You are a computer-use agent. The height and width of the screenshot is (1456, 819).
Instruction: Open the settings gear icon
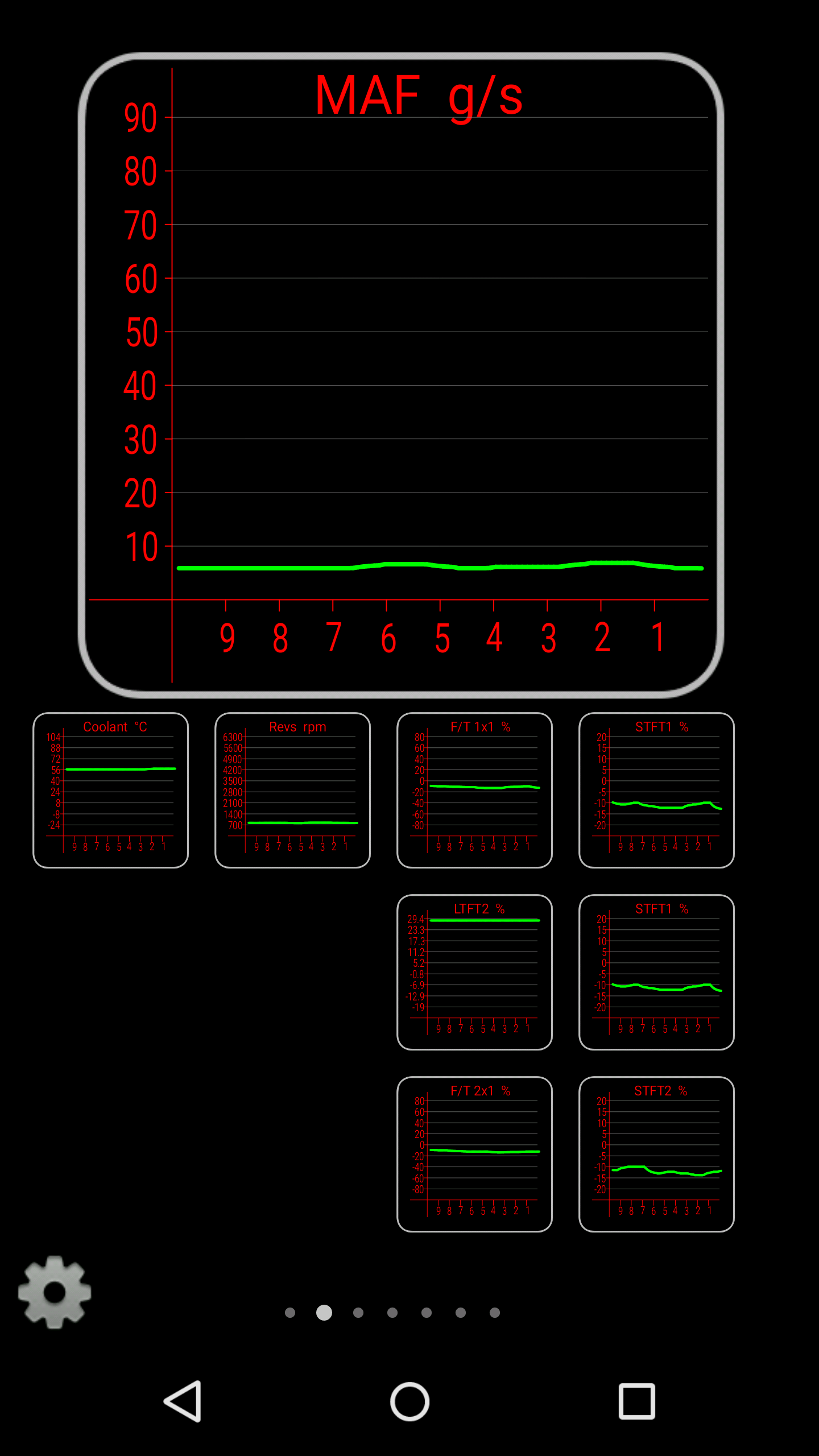(x=54, y=1292)
